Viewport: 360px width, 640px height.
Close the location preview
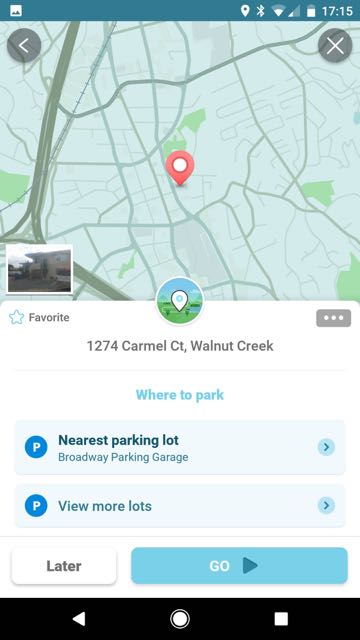point(335,46)
